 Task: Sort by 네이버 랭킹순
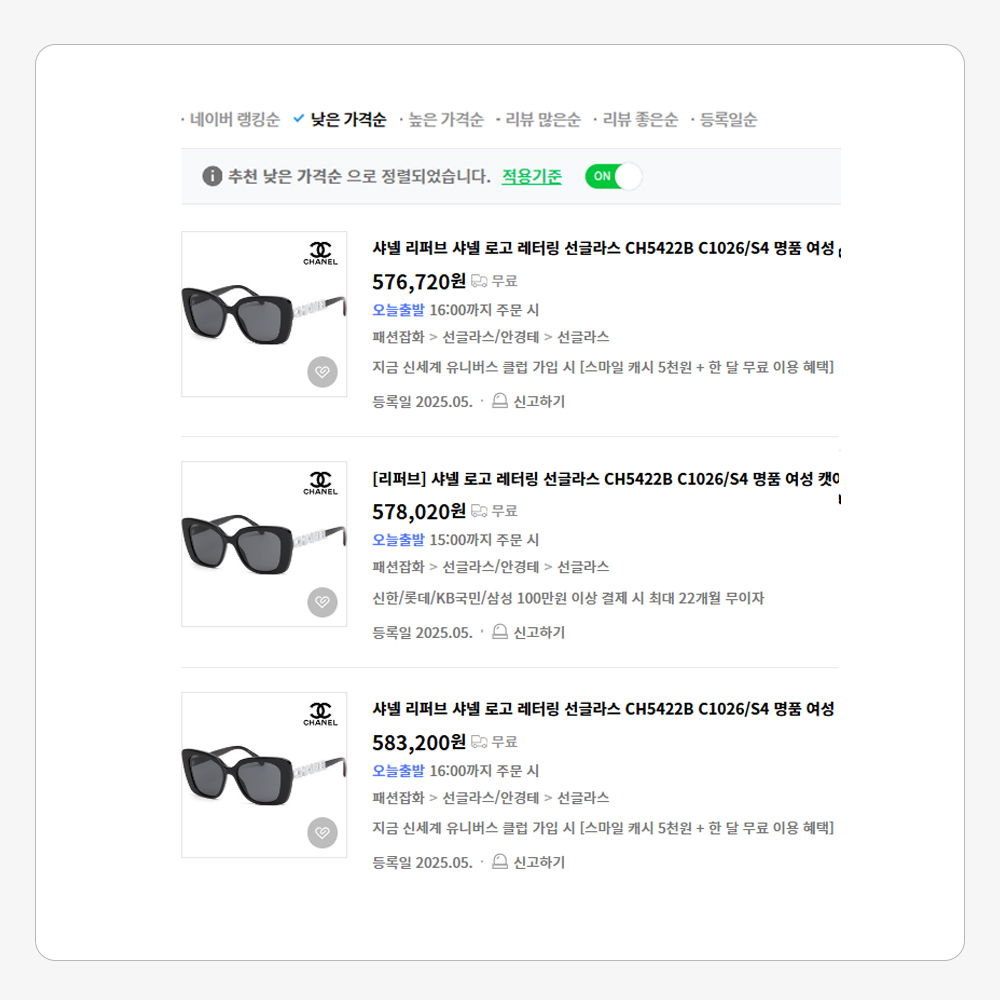point(235,120)
